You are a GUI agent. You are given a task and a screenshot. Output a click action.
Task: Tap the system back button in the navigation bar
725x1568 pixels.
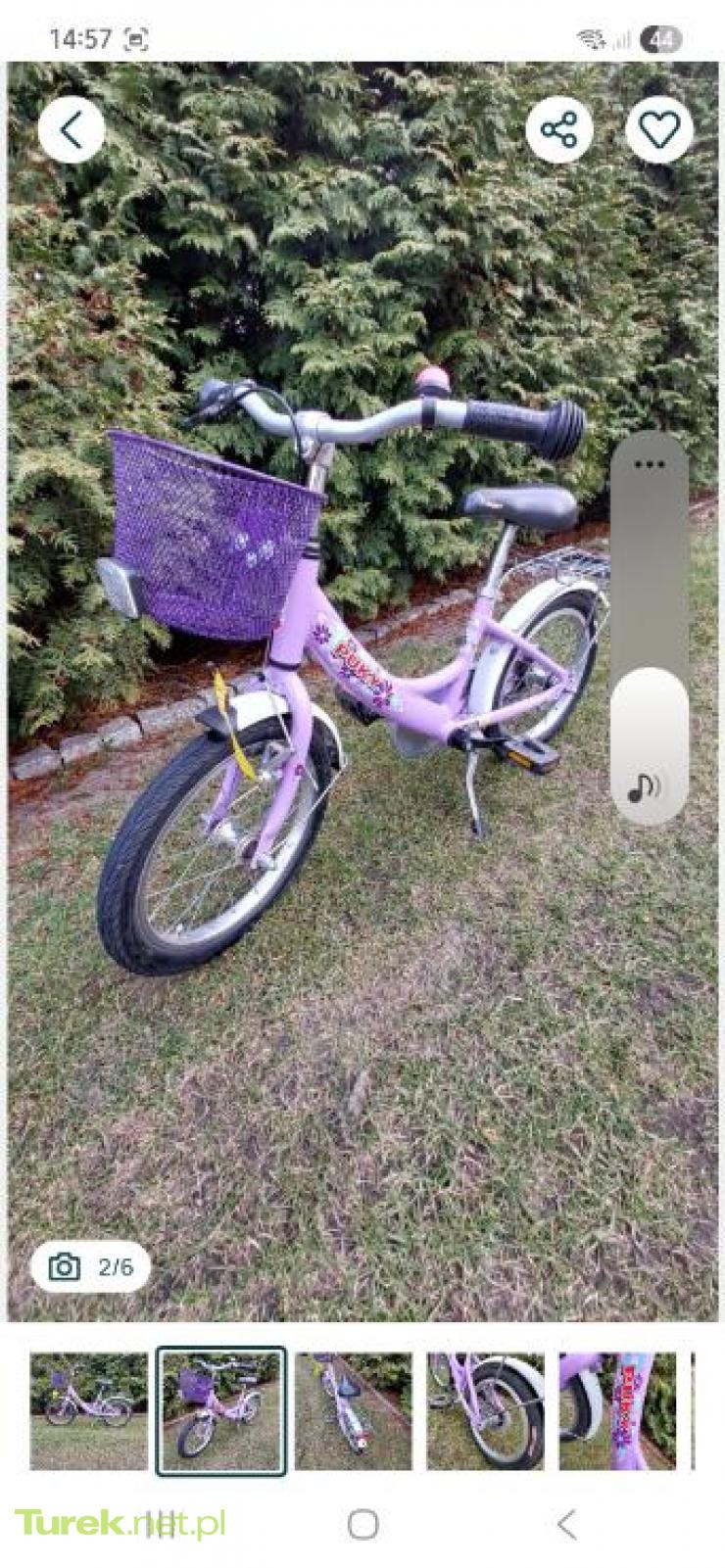[x=566, y=1524]
